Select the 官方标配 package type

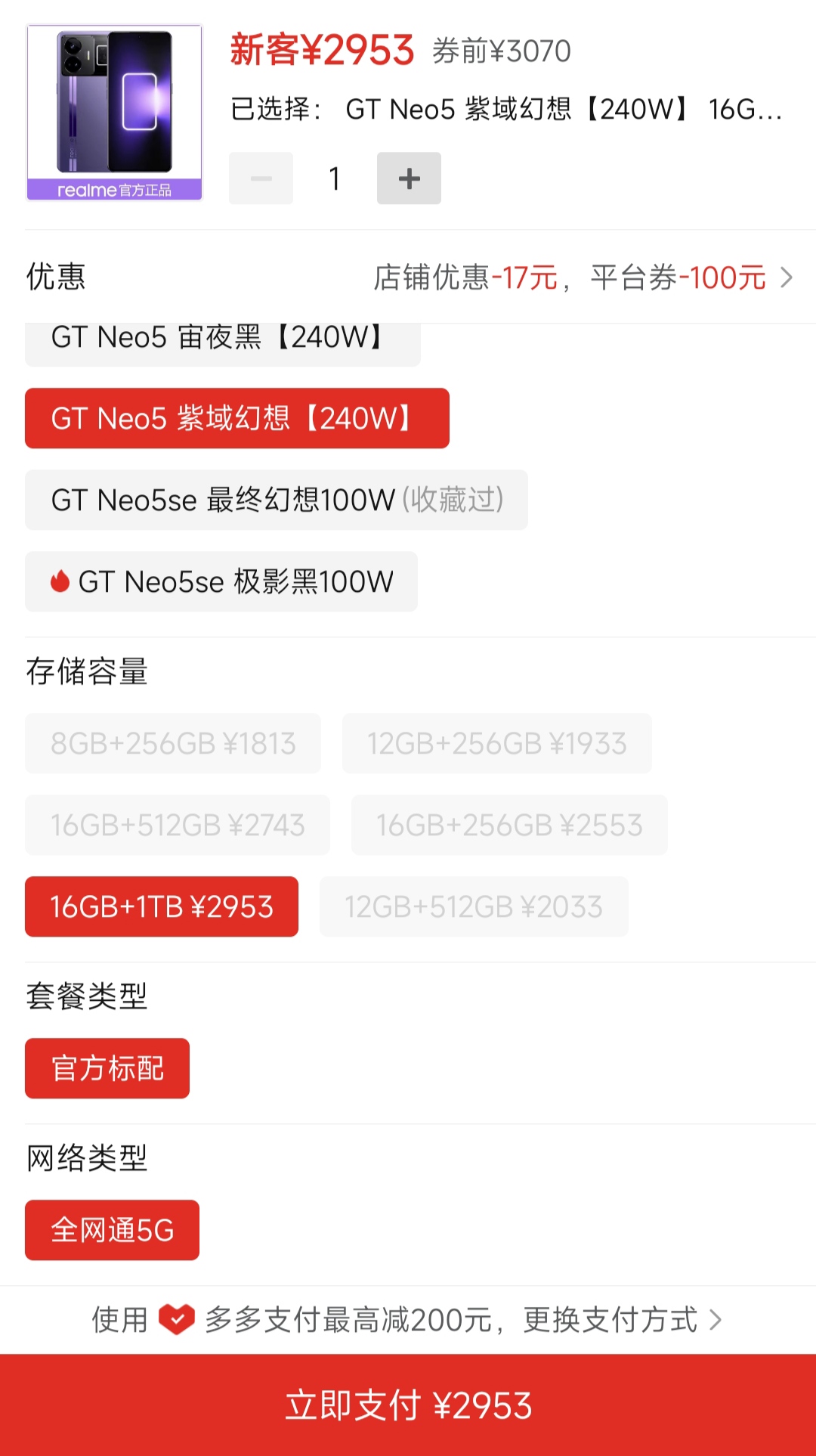(x=107, y=1068)
